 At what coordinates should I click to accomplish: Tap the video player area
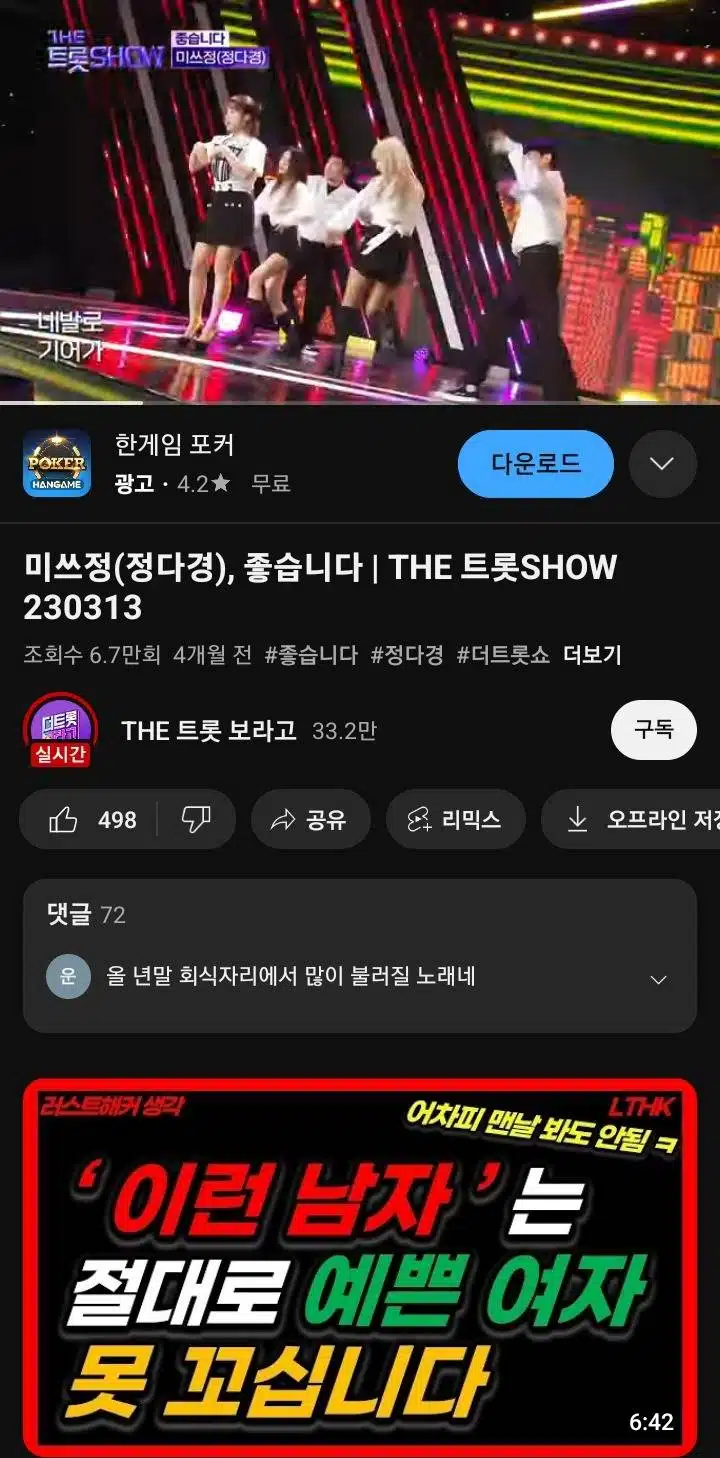(x=360, y=202)
